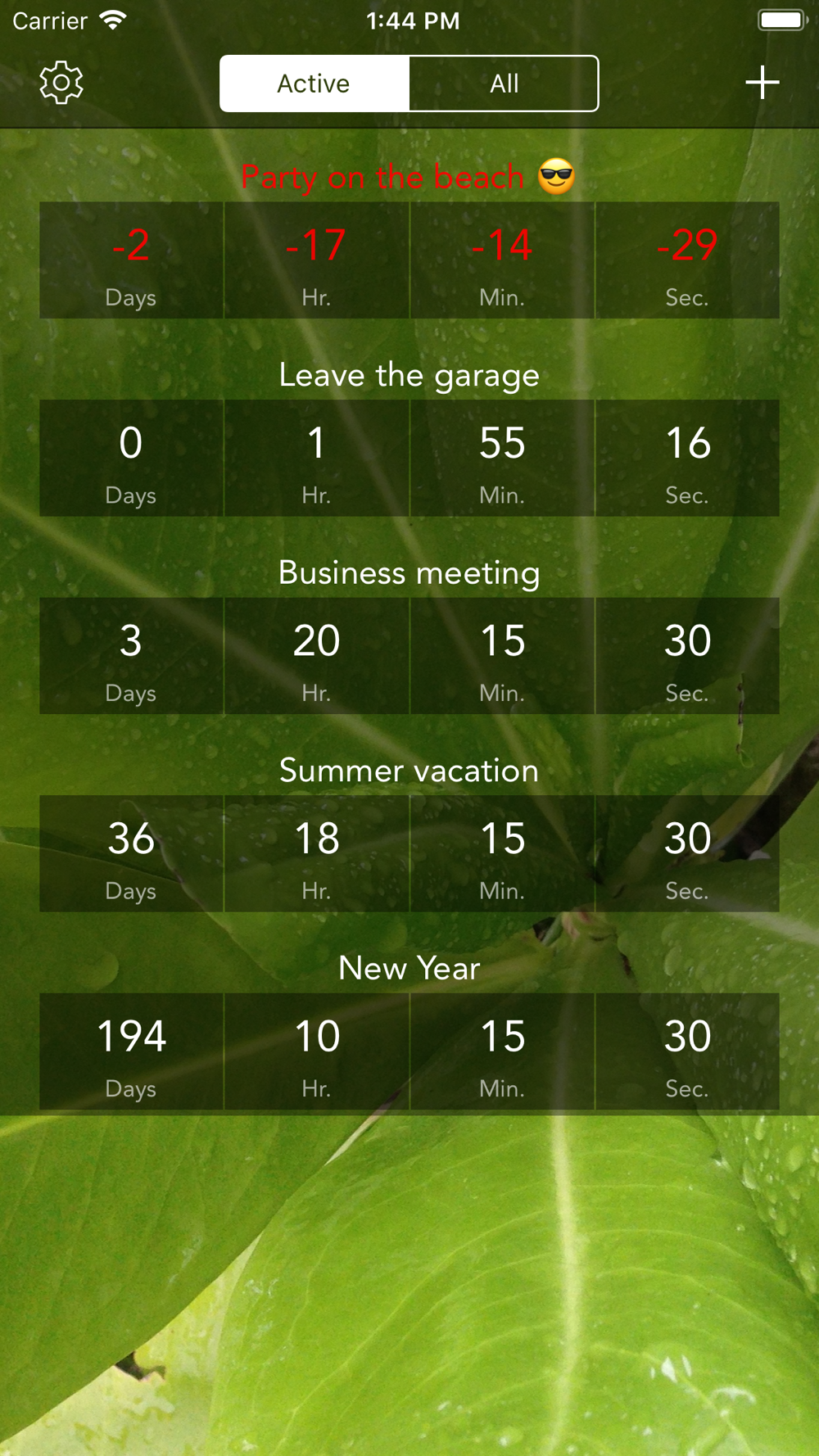
Task: Add a new countdown
Action: pos(762,83)
